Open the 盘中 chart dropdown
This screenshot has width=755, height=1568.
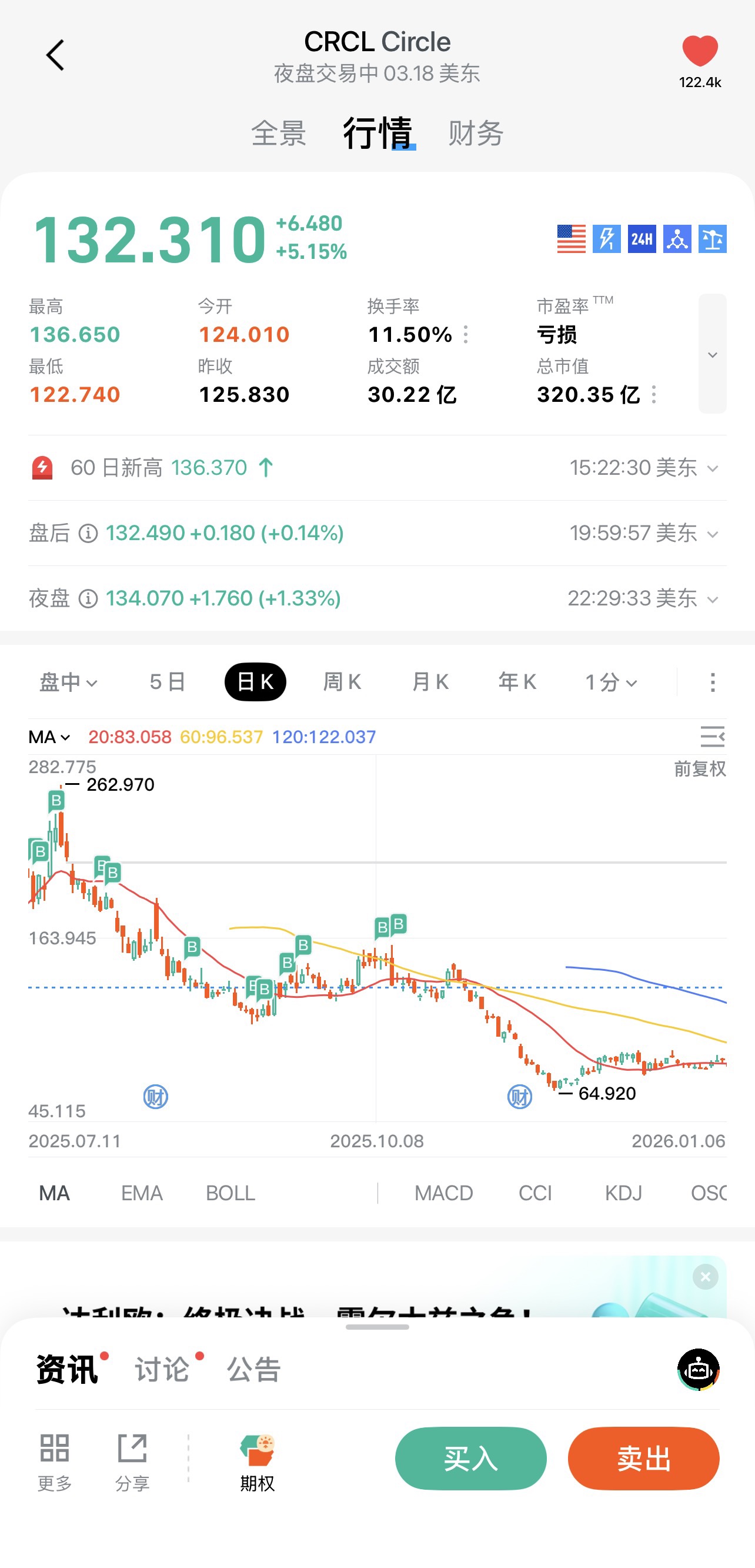68,683
